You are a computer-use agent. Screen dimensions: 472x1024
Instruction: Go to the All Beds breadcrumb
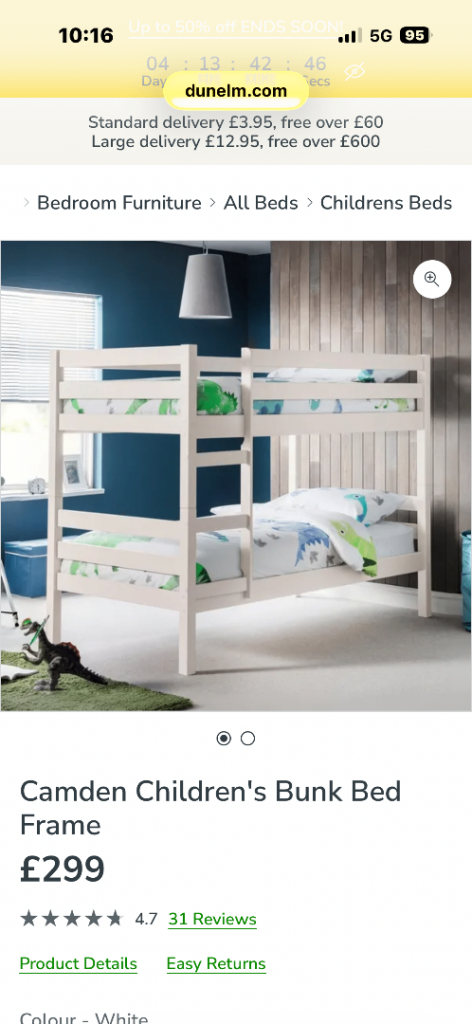tap(260, 203)
